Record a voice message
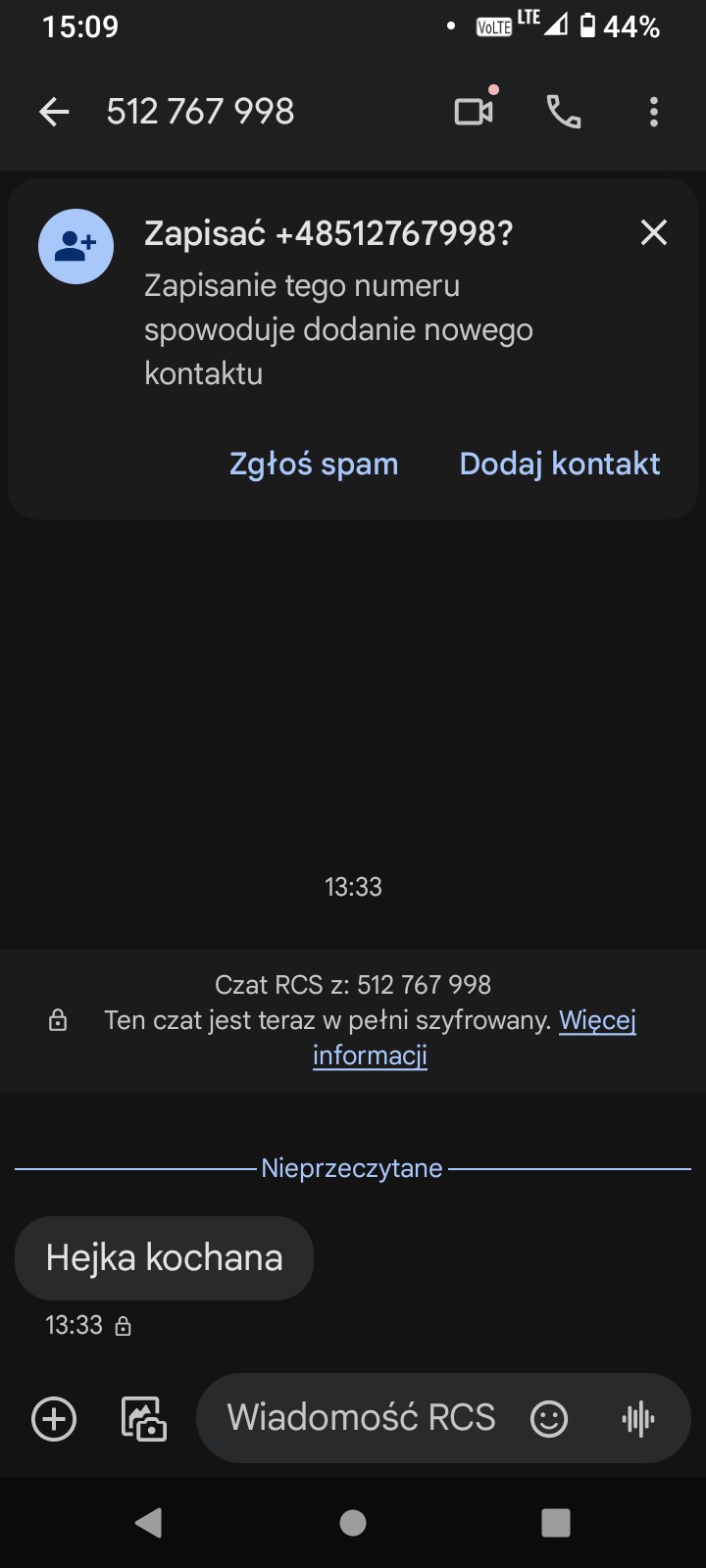706x1568 pixels. (638, 1418)
